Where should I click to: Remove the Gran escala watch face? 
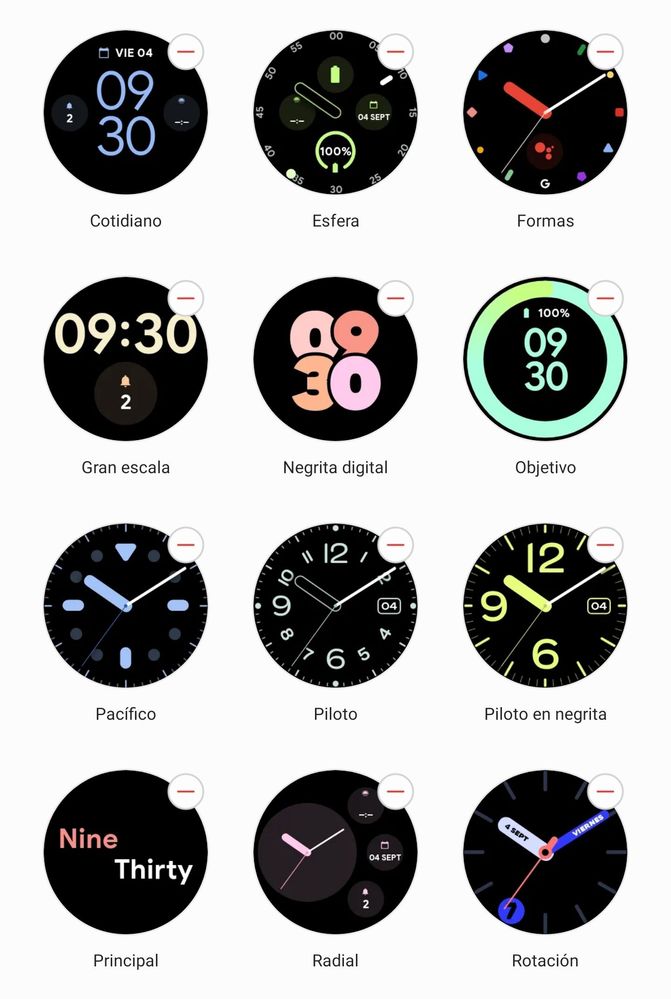pyautogui.click(x=187, y=297)
